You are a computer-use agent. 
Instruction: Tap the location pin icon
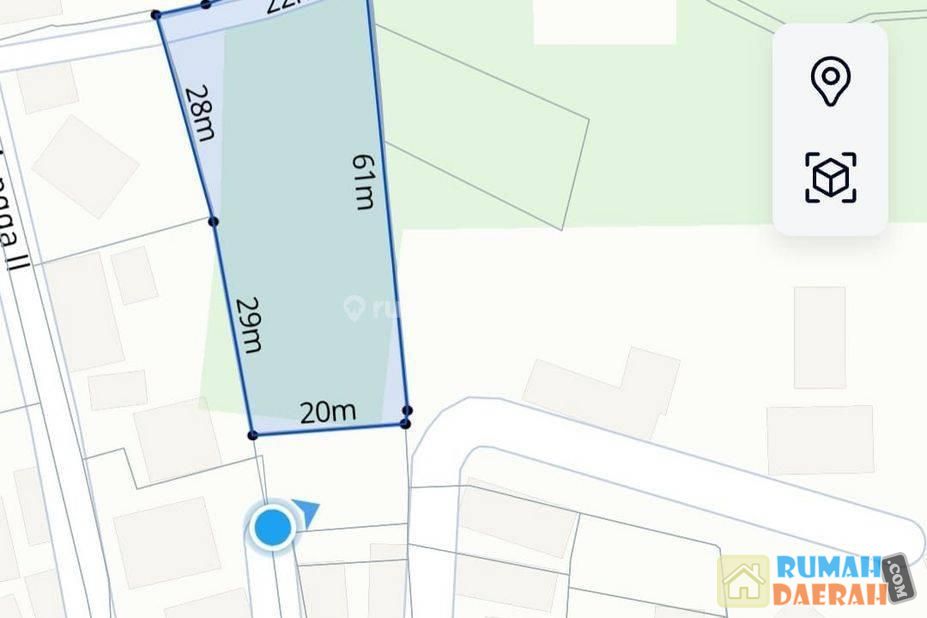(830, 81)
